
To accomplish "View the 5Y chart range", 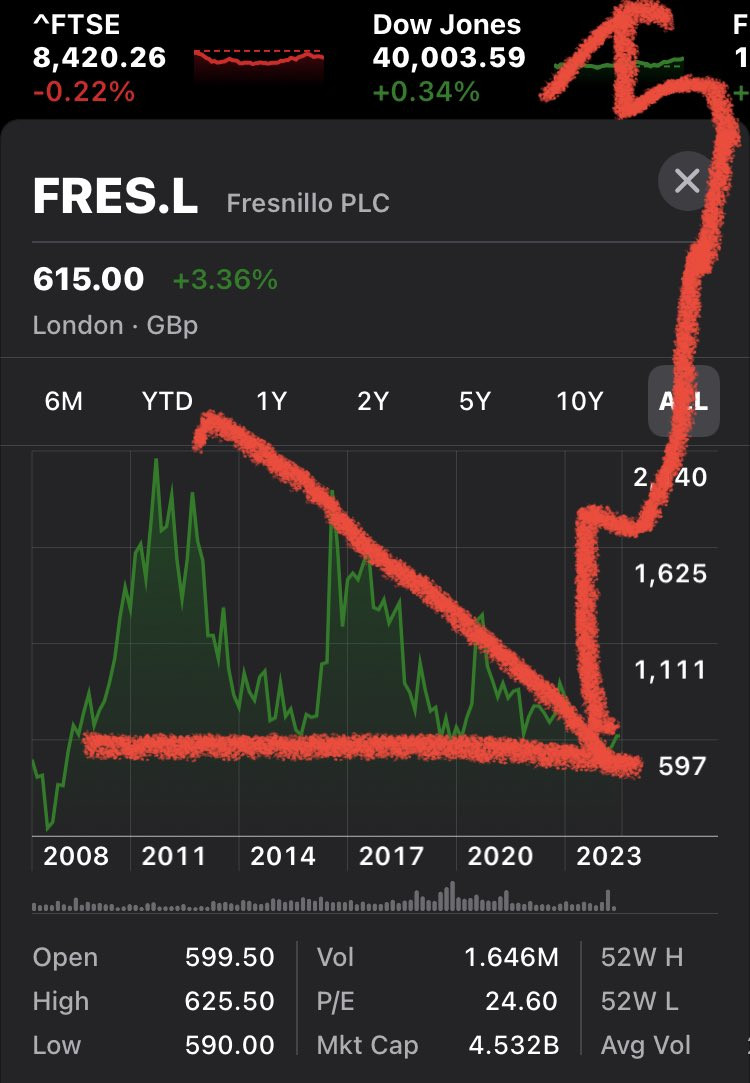I will 475,402.
